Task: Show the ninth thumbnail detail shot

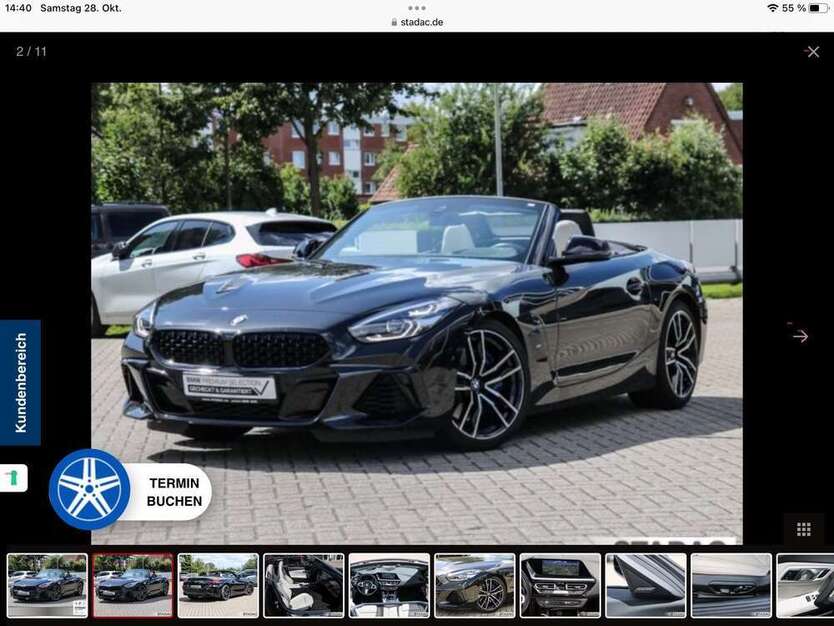Action: coord(731,585)
